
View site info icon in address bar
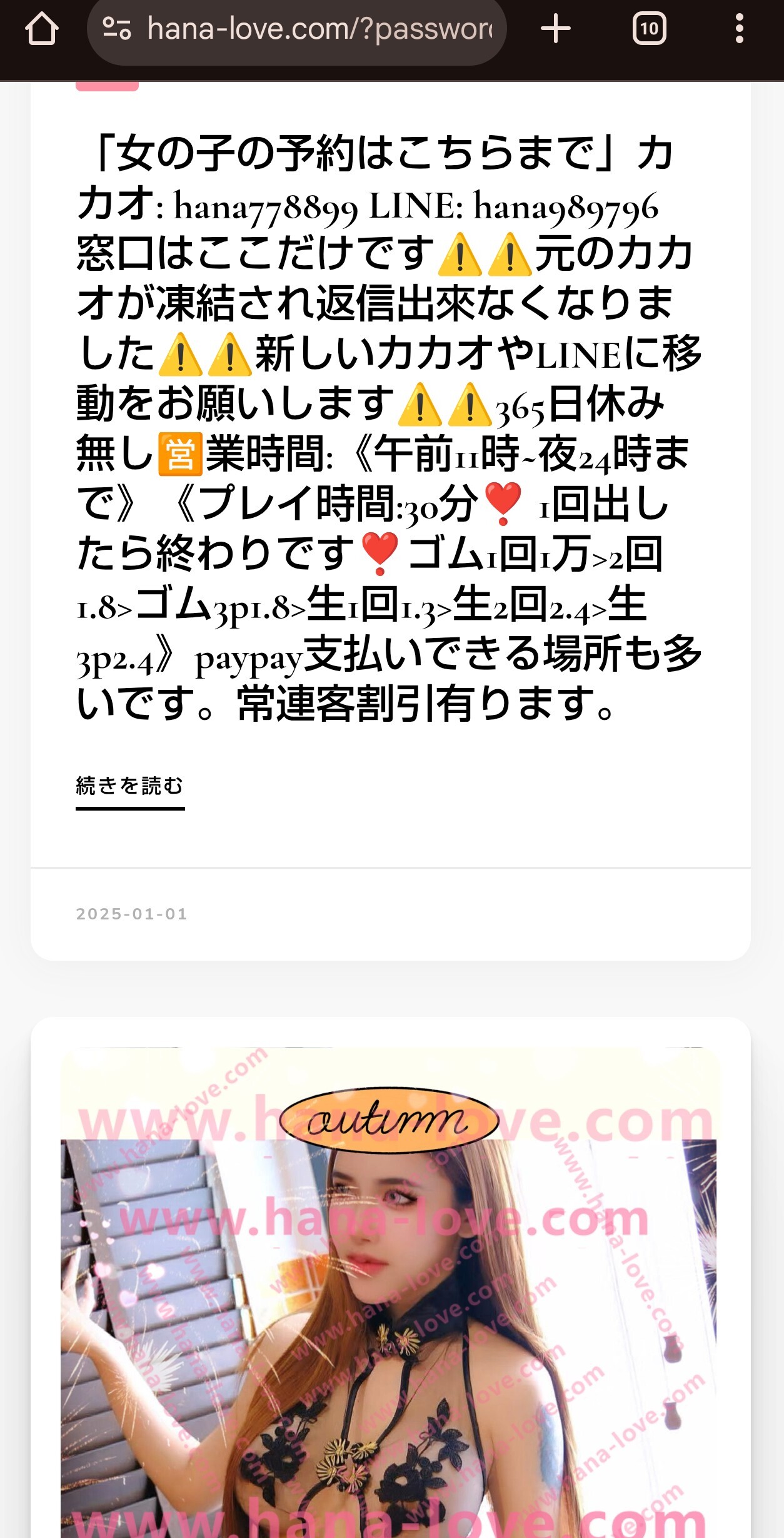point(117,29)
